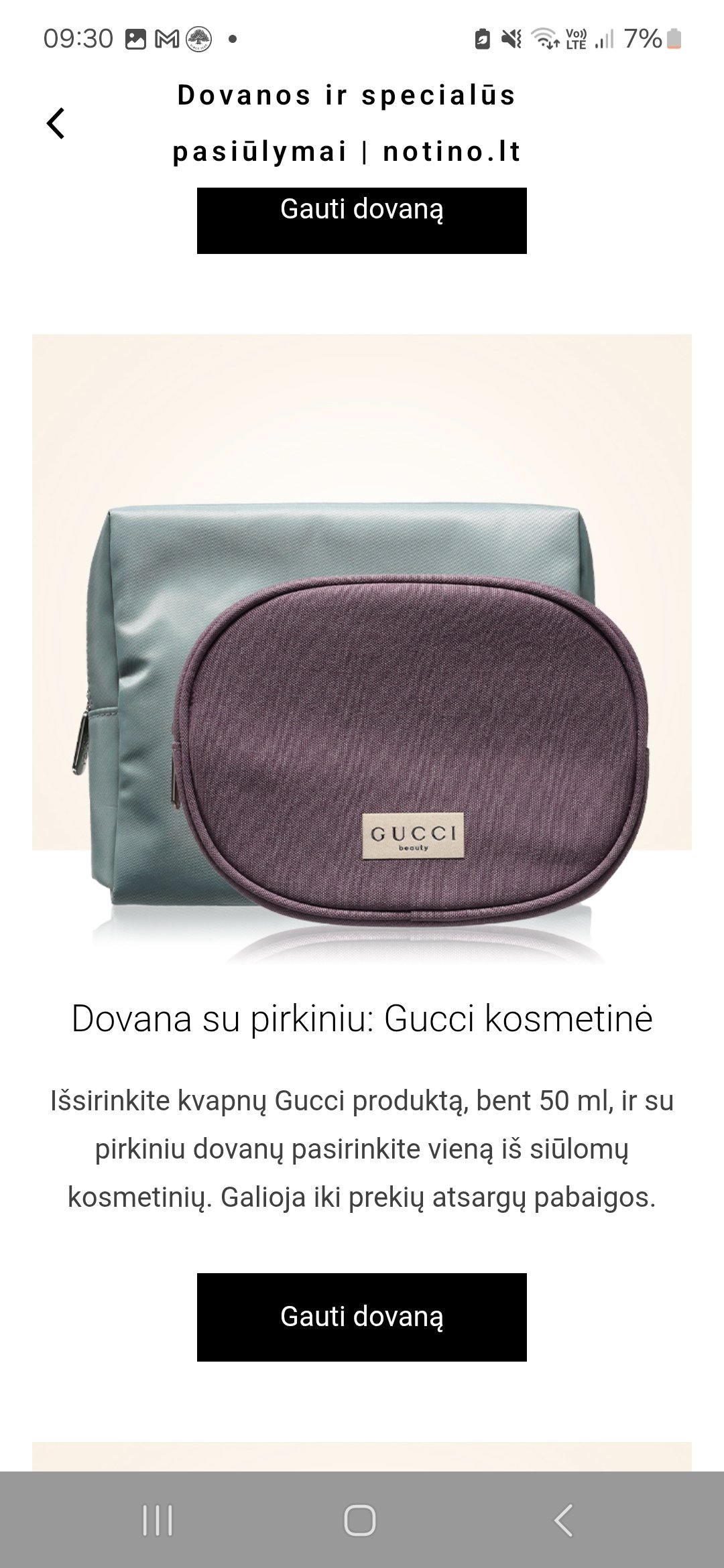Tap Gauti dovaną under the Gucci kosmetinė offer
Viewport: 724px width, 1568px height.
pyautogui.click(x=362, y=1317)
